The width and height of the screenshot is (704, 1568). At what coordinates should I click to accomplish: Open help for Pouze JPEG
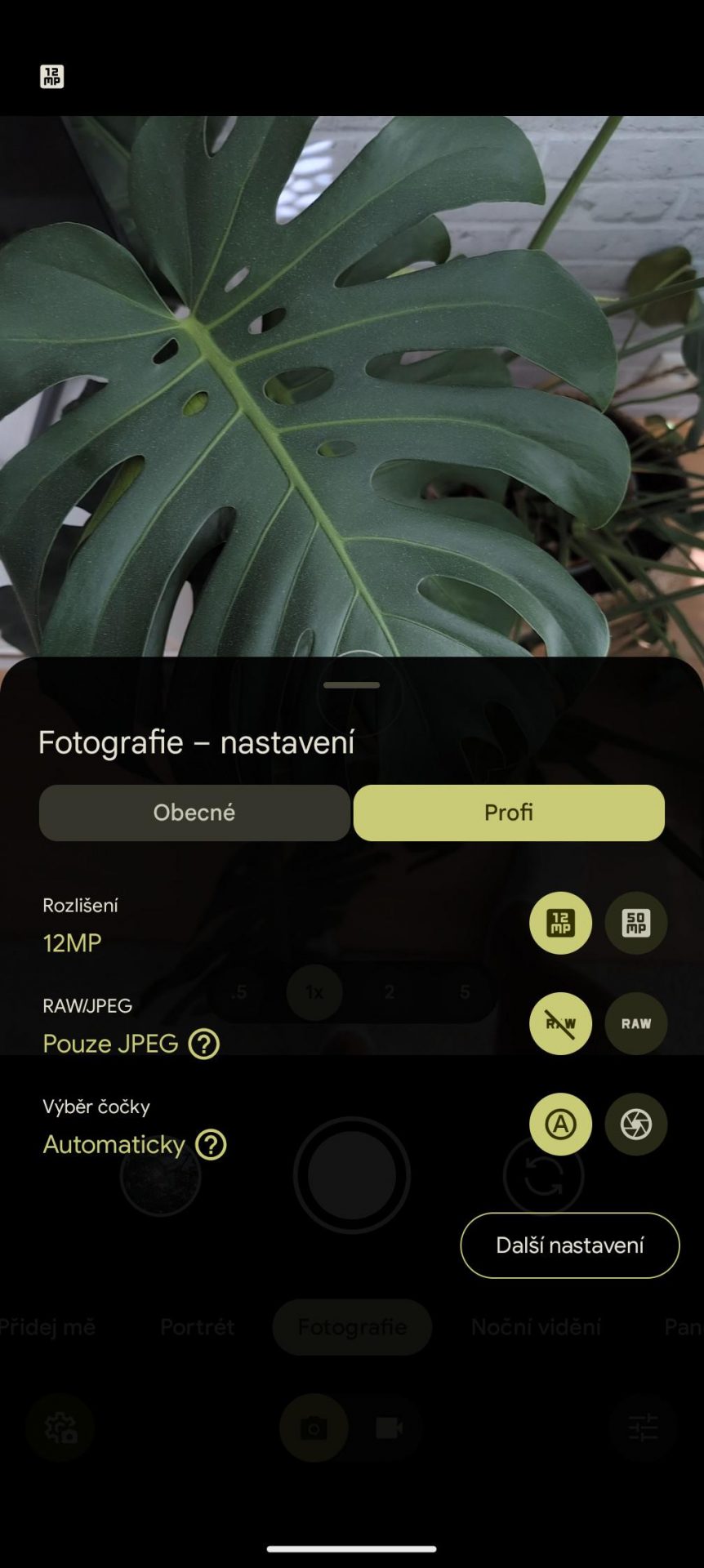[x=204, y=1044]
